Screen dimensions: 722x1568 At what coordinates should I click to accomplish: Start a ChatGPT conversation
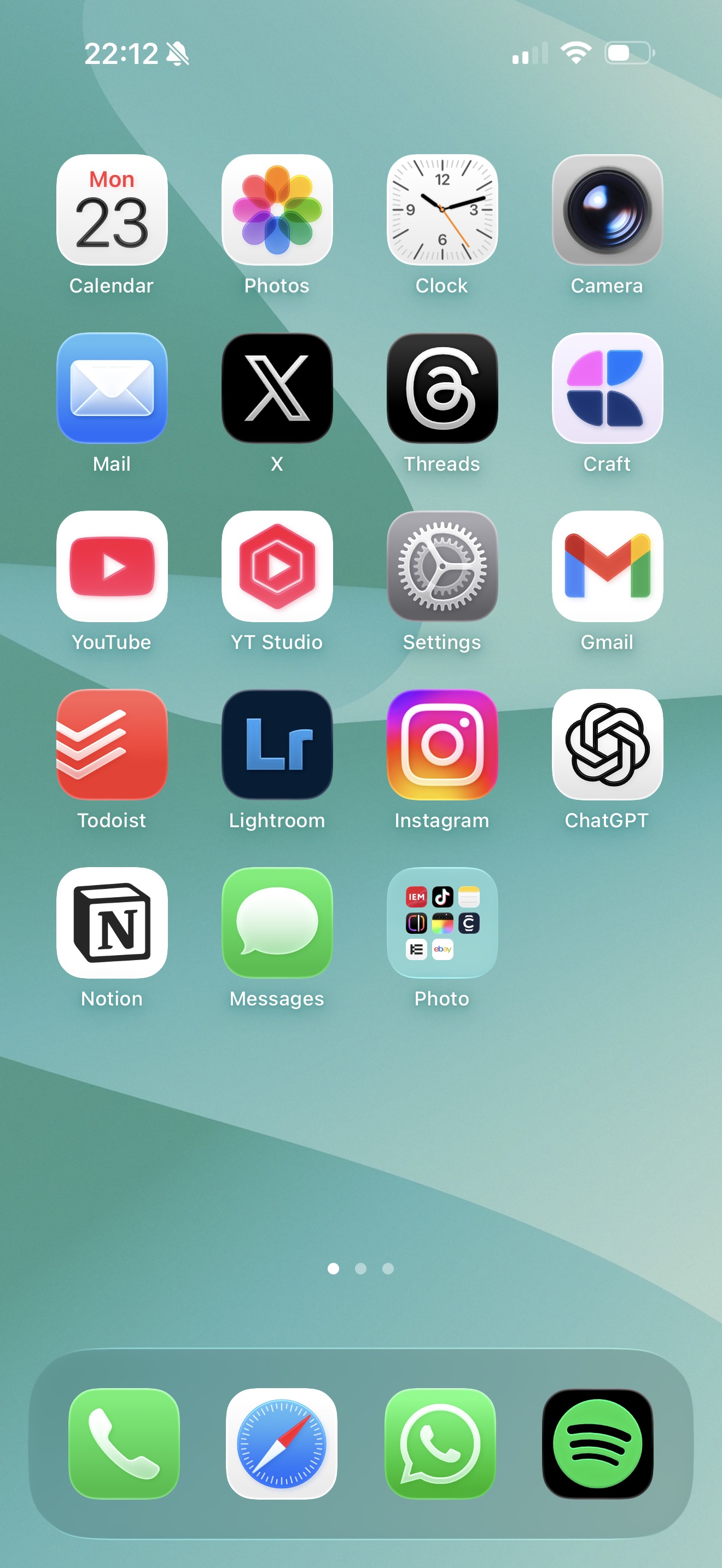607,745
